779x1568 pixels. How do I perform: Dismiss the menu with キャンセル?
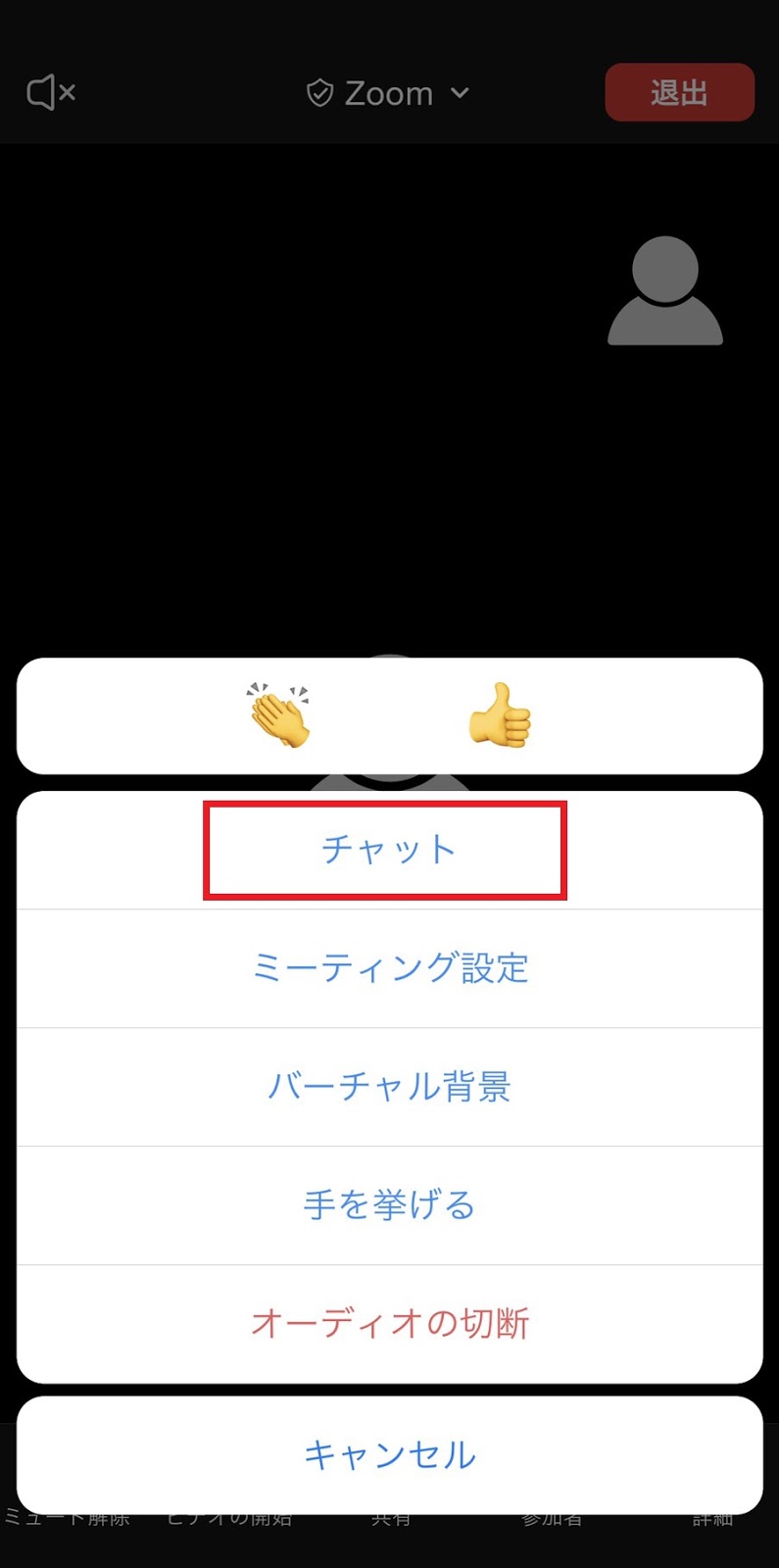click(389, 1455)
